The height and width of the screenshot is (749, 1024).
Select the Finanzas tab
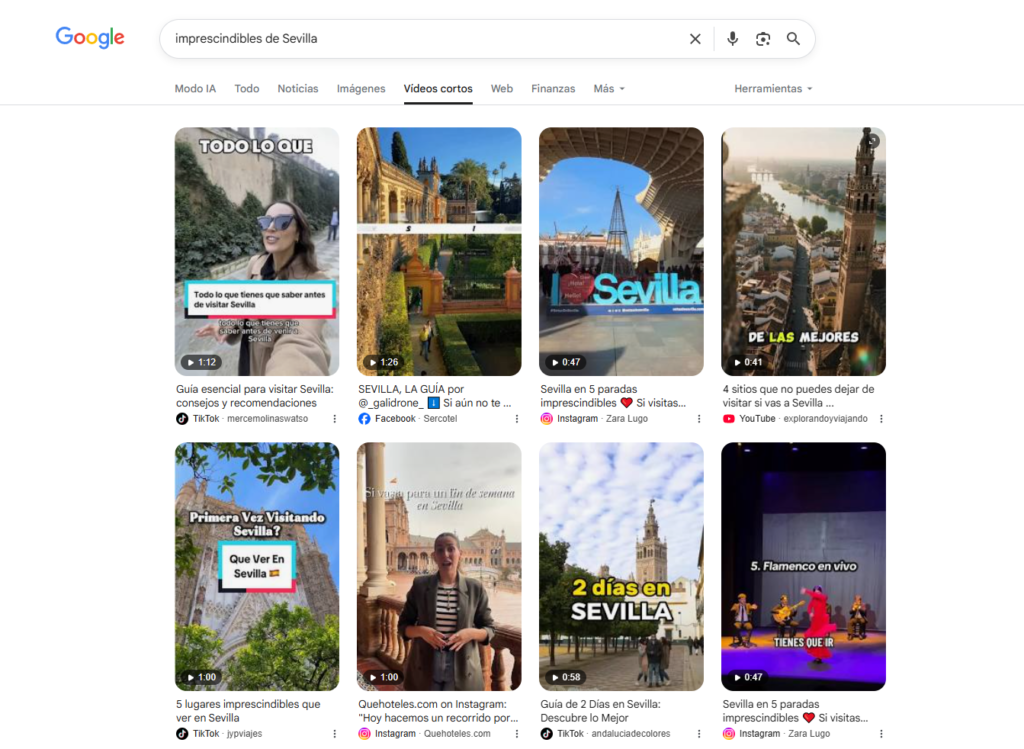tap(553, 89)
